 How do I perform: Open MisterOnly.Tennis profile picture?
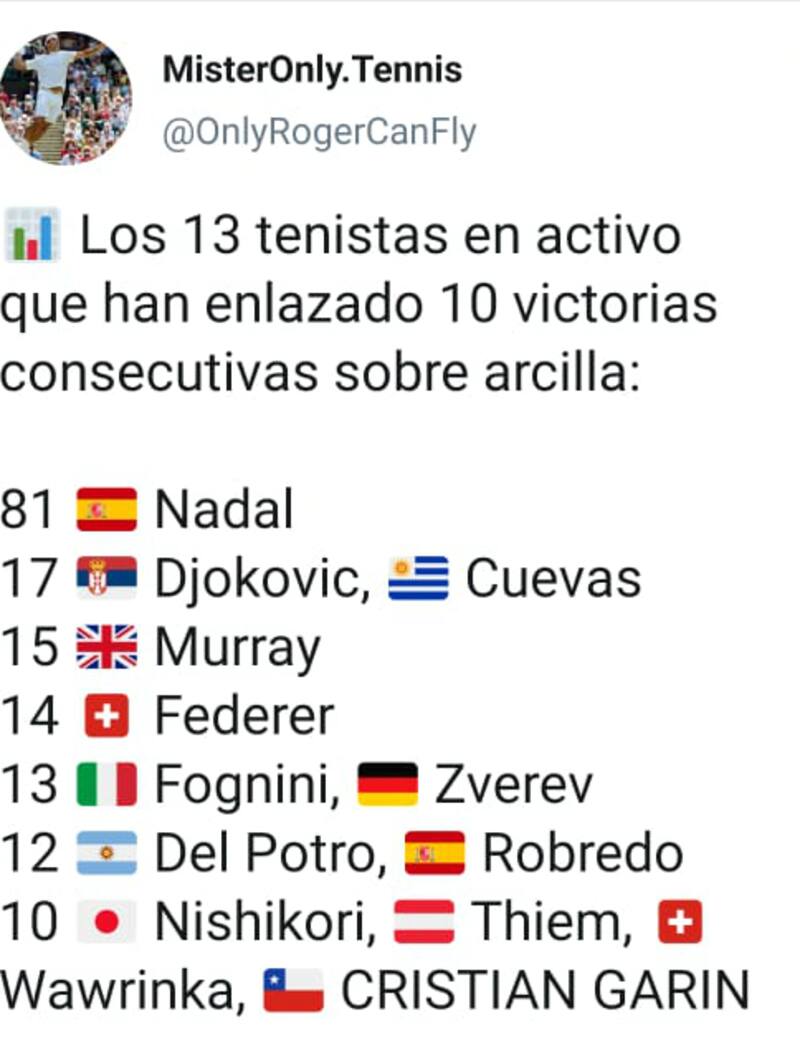point(66,99)
